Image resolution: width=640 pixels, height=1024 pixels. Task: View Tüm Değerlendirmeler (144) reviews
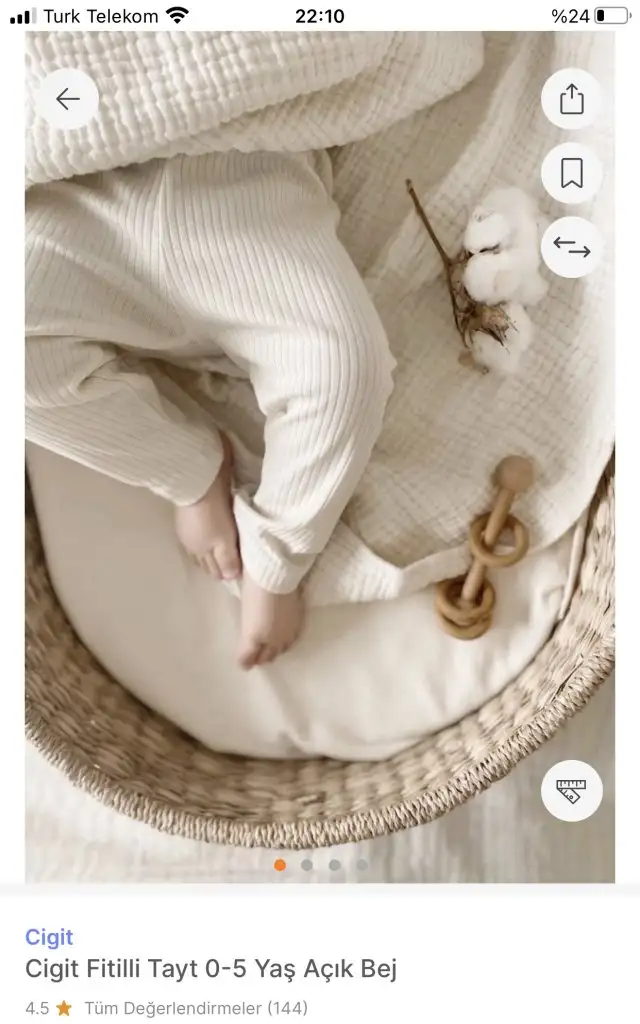(195, 1008)
